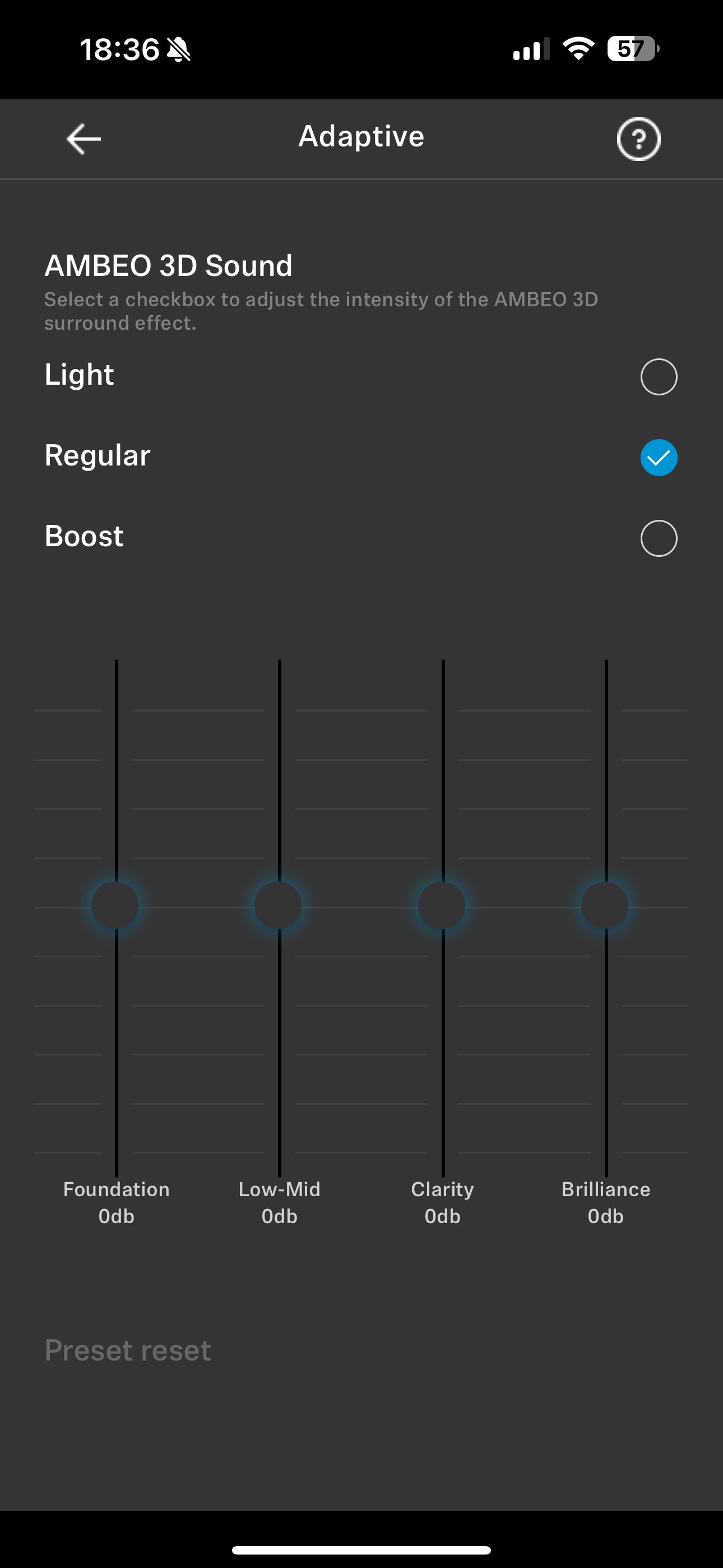Choose Boost for AMBEO 3D Sound

point(659,538)
